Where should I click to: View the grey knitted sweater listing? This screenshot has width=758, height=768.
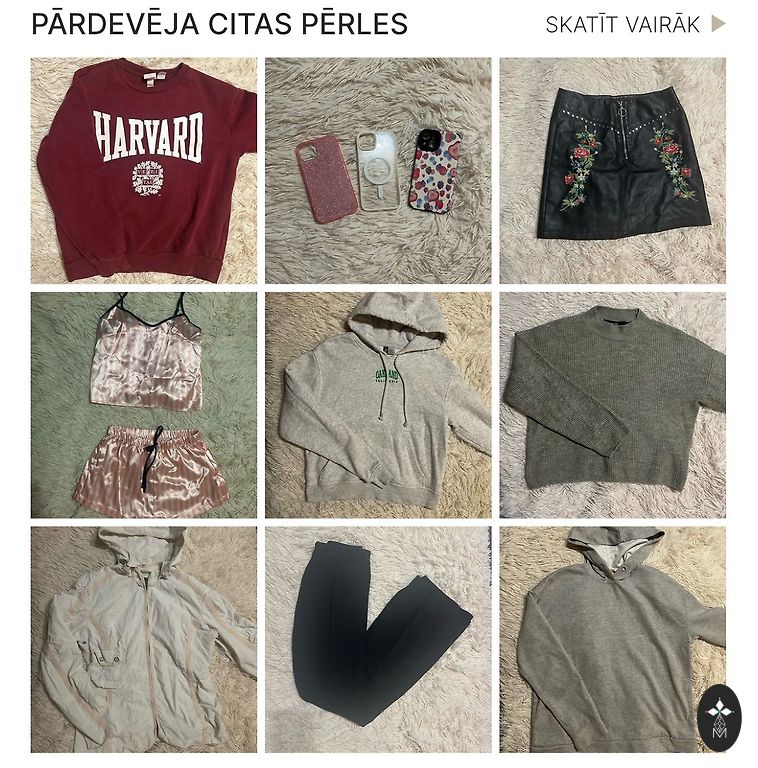point(612,404)
